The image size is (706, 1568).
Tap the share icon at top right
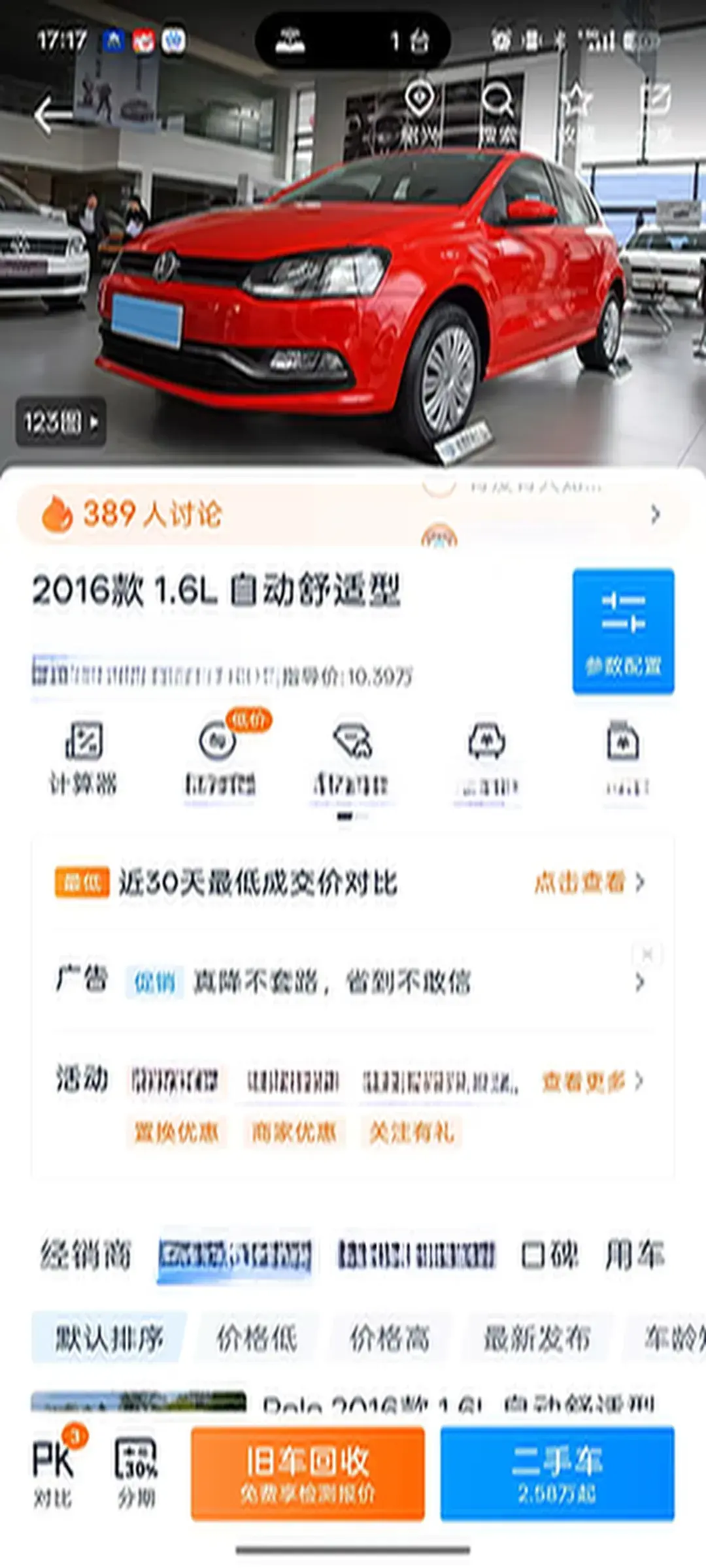656,114
